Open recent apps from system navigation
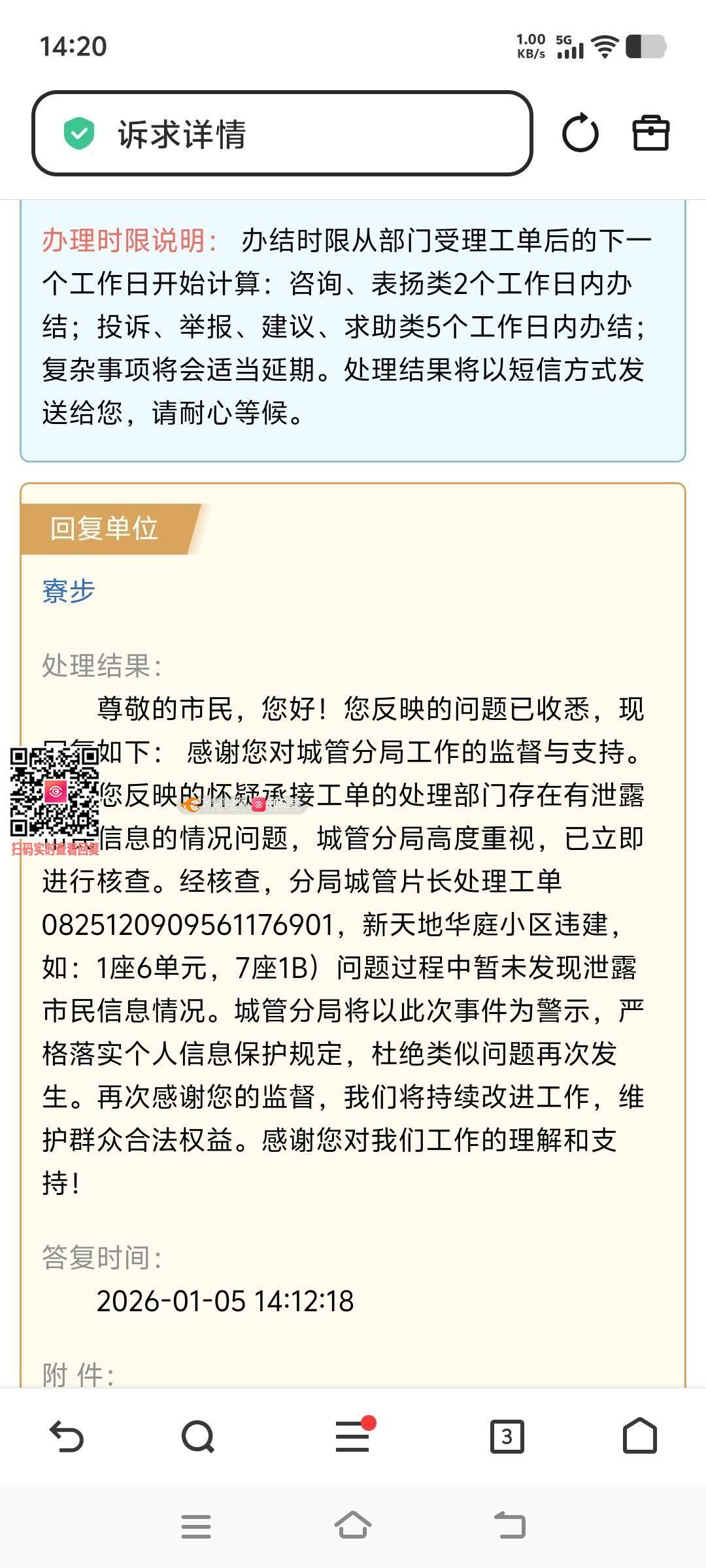 (x=195, y=1527)
